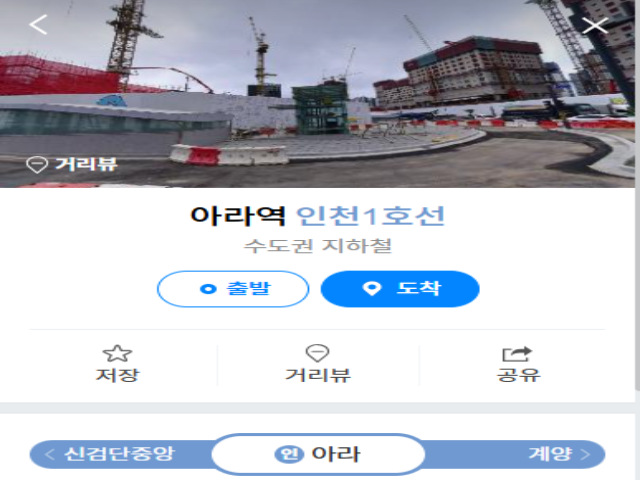Close the station detail panel

[596, 26]
